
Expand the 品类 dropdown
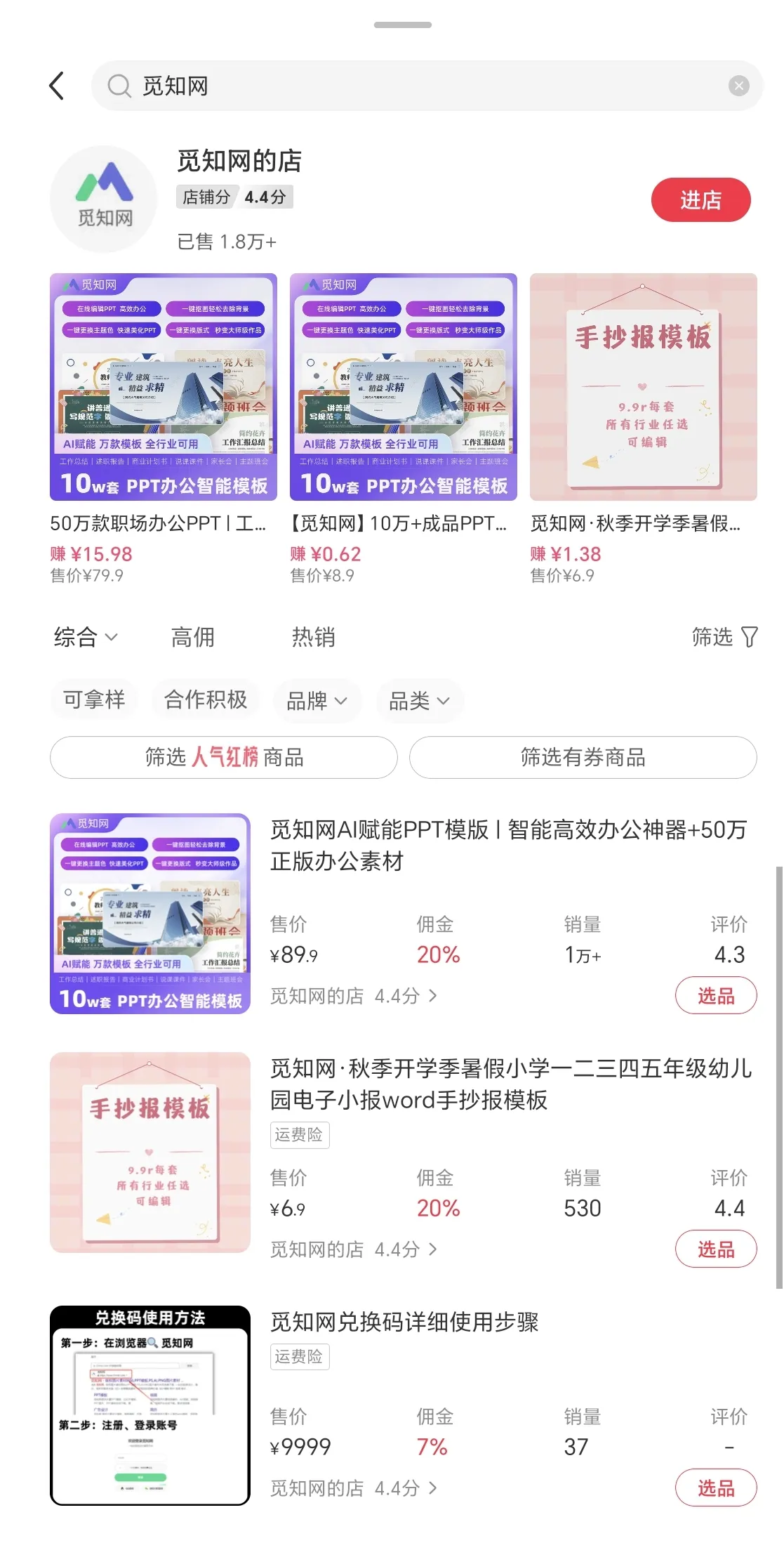(419, 700)
